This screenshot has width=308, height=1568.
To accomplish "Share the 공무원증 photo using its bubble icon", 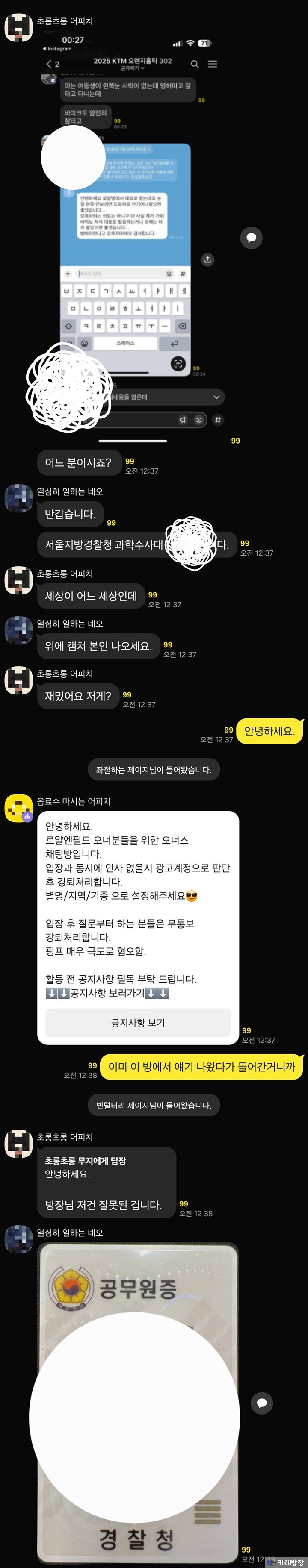I will [x=262, y=1403].
